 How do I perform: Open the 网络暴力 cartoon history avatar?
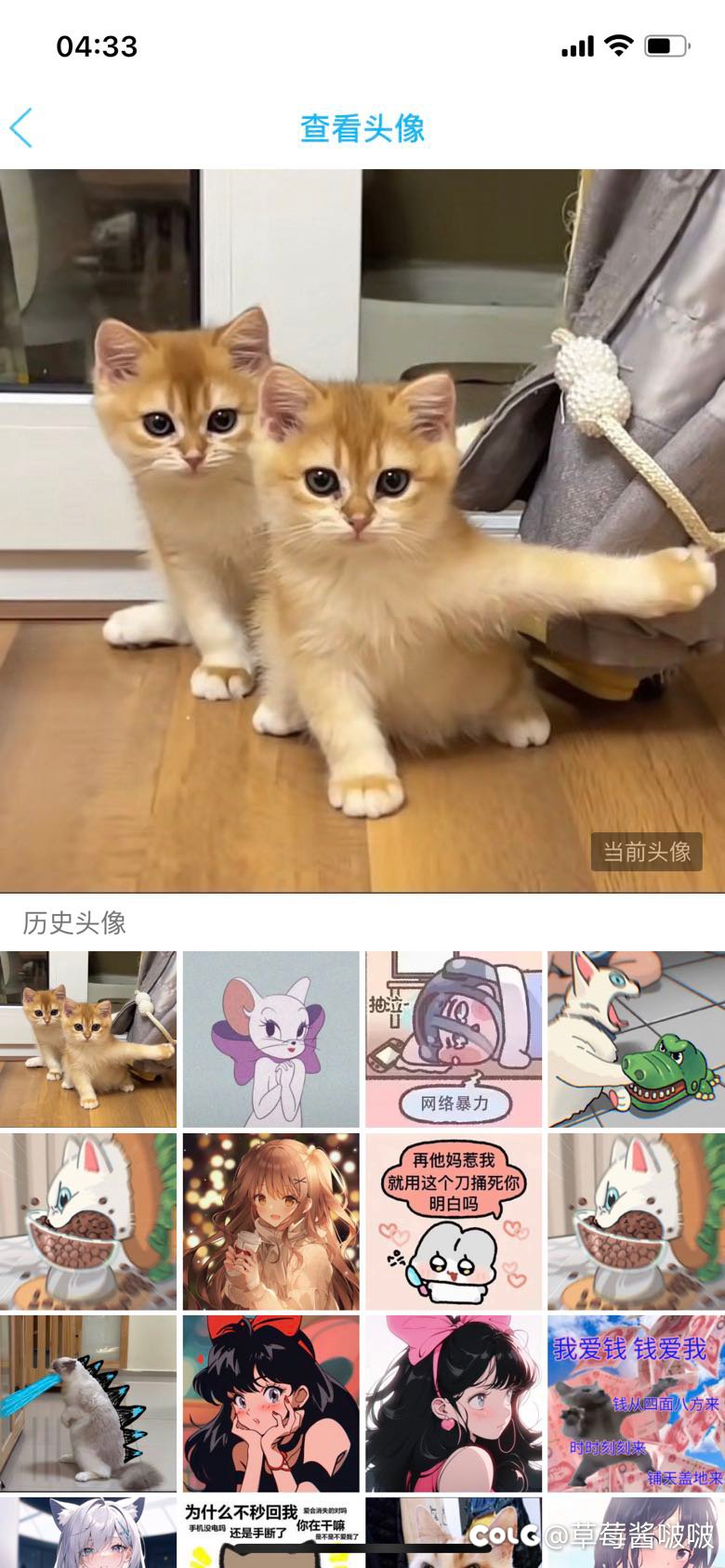(x=453, y=1039)
